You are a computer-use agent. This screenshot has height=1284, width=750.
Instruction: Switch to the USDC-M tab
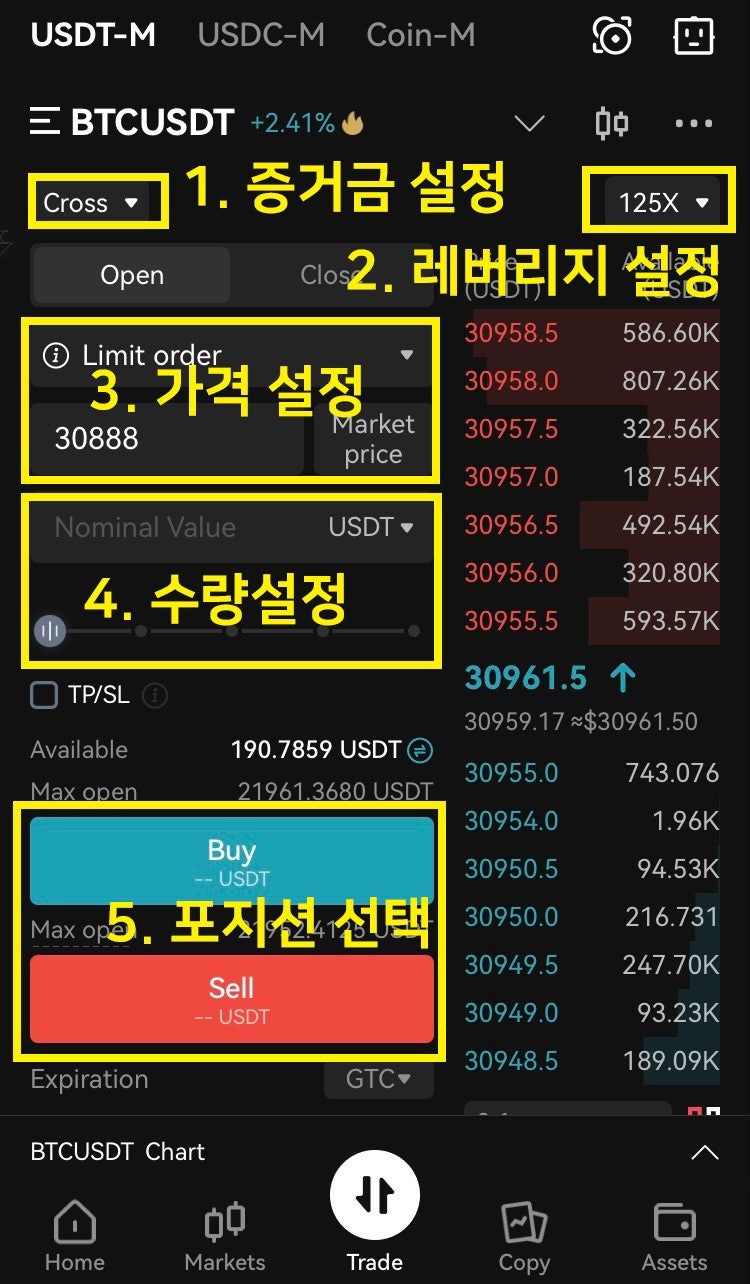point(260,35)
